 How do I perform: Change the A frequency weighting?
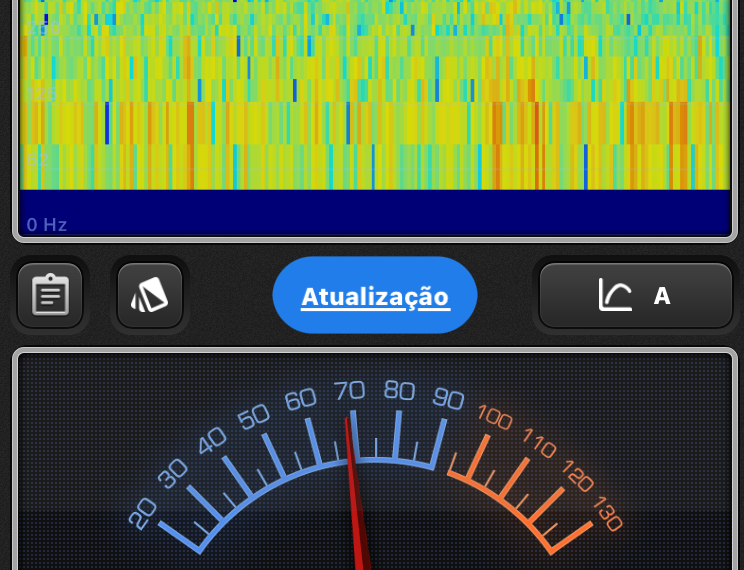636,296
